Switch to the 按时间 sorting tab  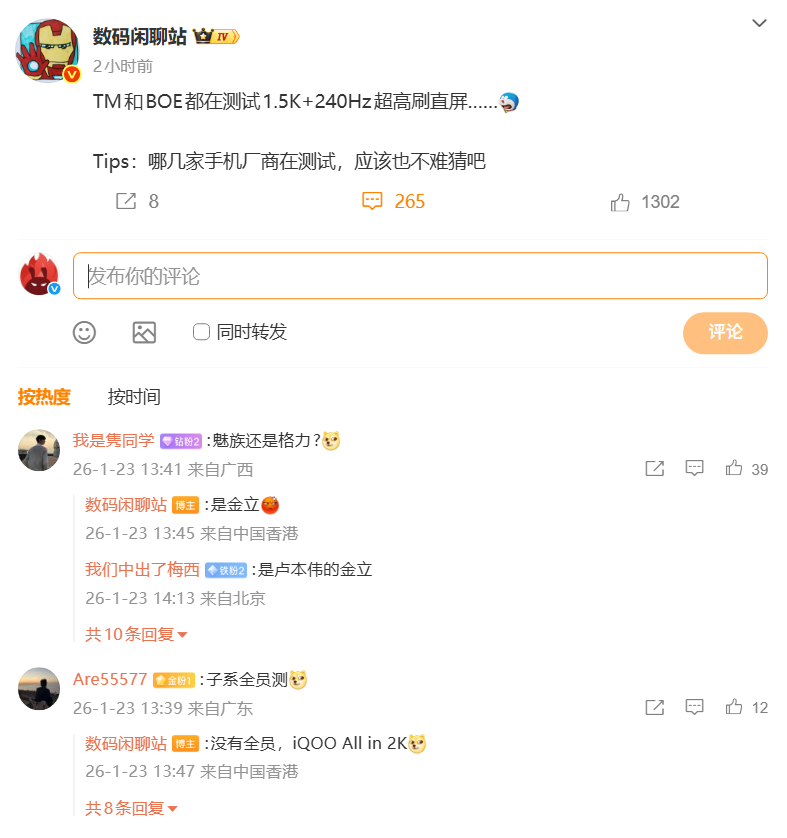(134, 396)
